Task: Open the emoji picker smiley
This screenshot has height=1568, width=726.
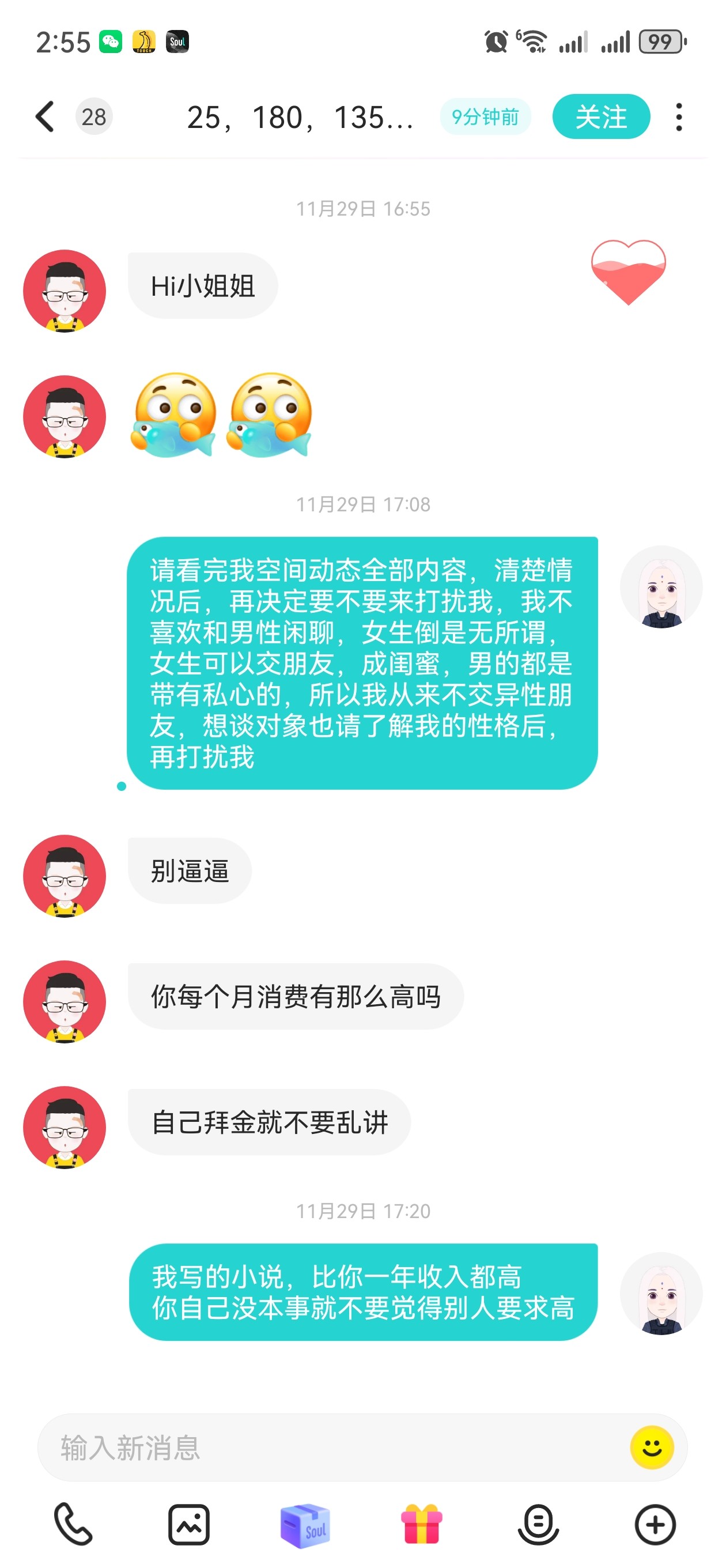Action: point(651,1448)
